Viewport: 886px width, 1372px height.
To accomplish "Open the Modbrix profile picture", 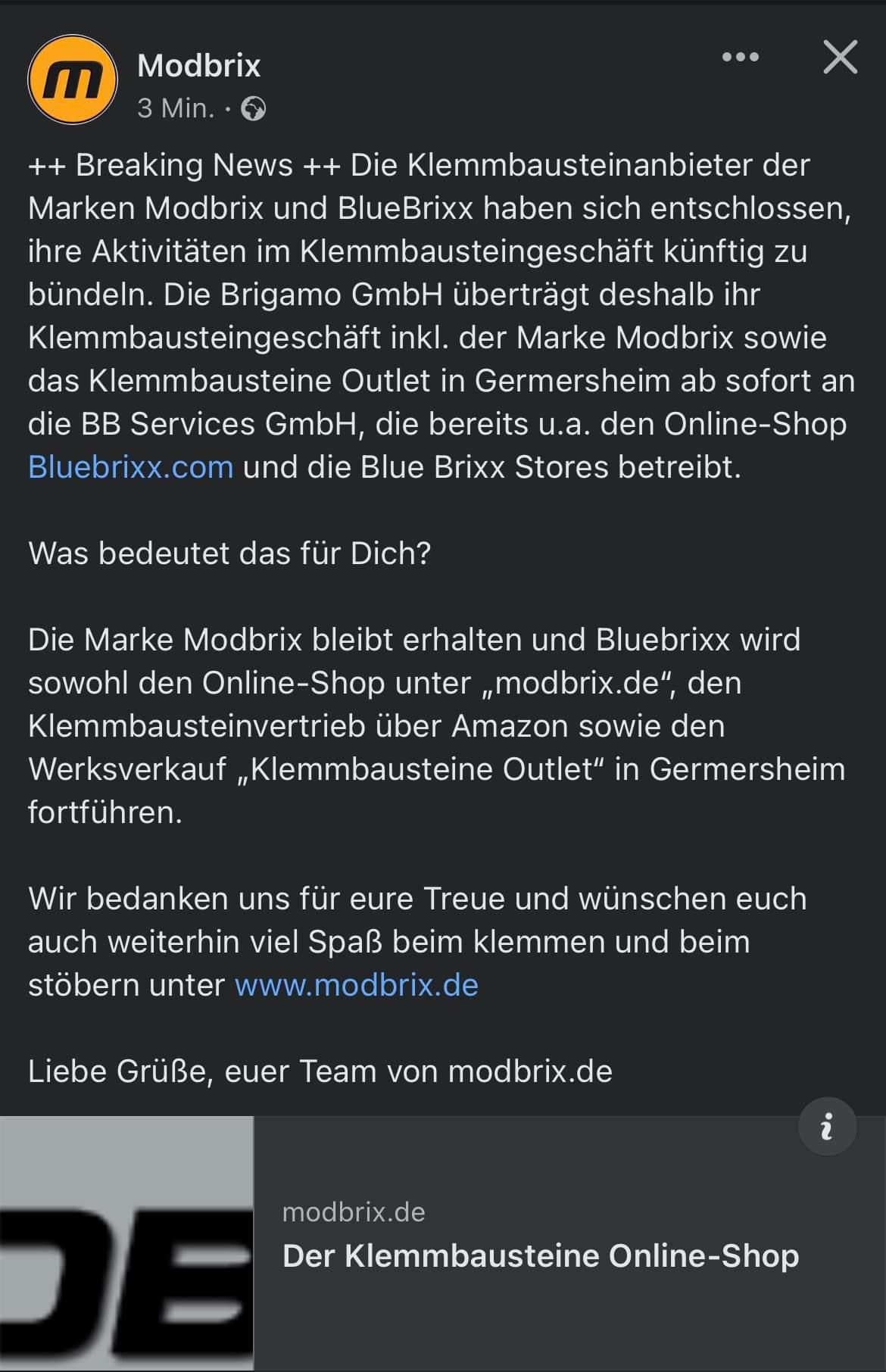I will [72, 80].
